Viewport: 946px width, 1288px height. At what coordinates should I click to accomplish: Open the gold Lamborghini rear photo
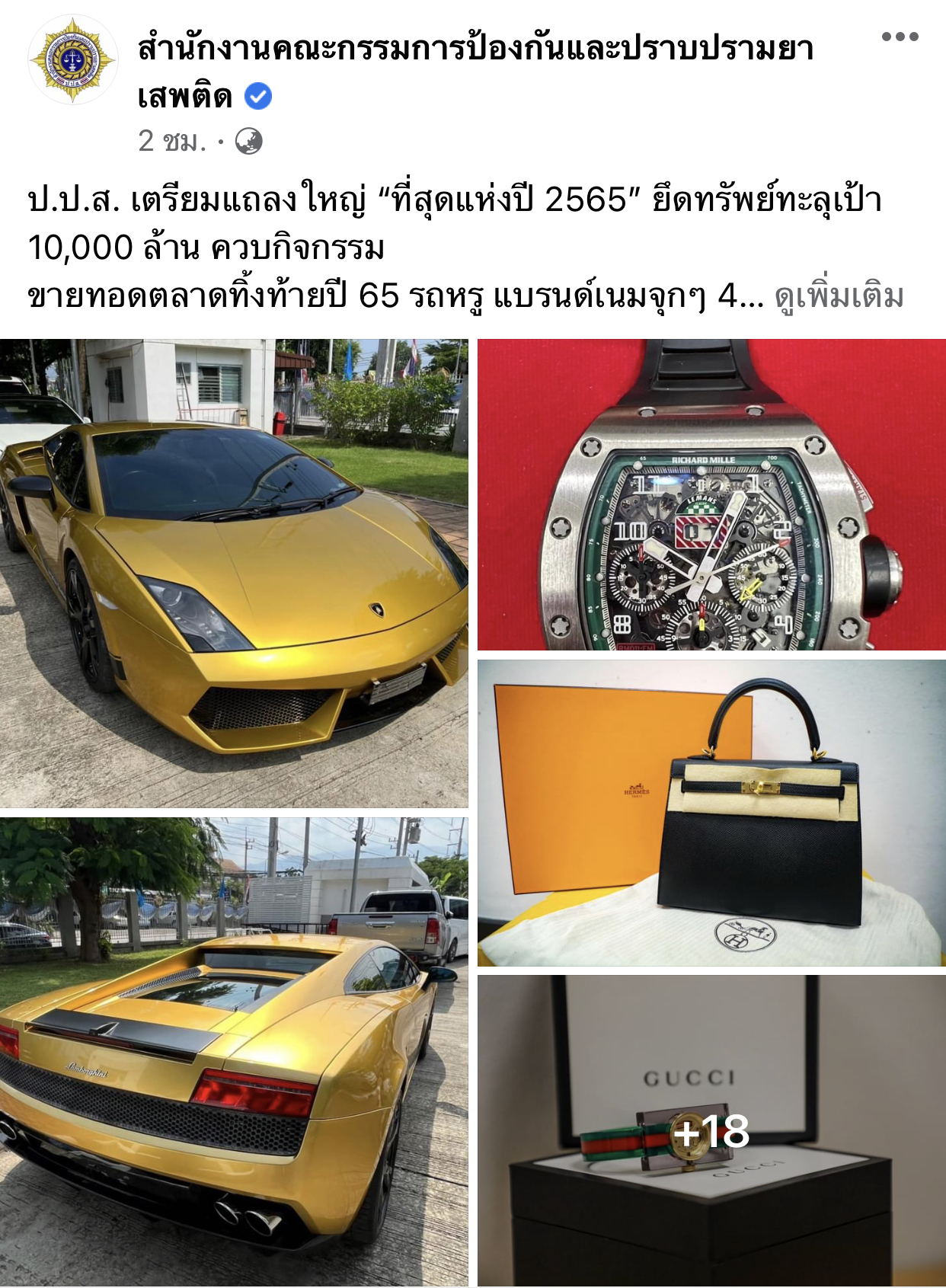[x=234, y=1051]
